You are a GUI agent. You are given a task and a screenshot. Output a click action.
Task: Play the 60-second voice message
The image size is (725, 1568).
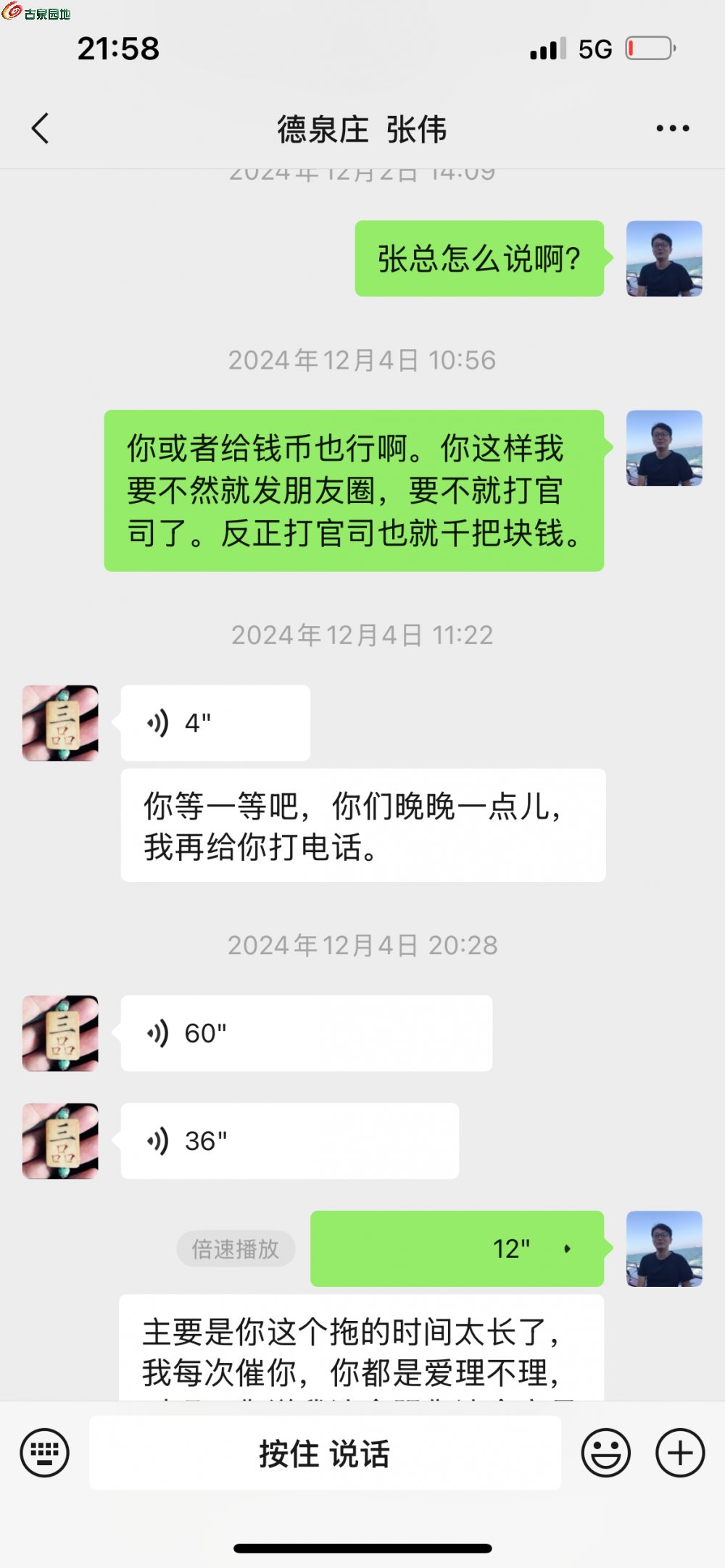(x=306, y=1033)
